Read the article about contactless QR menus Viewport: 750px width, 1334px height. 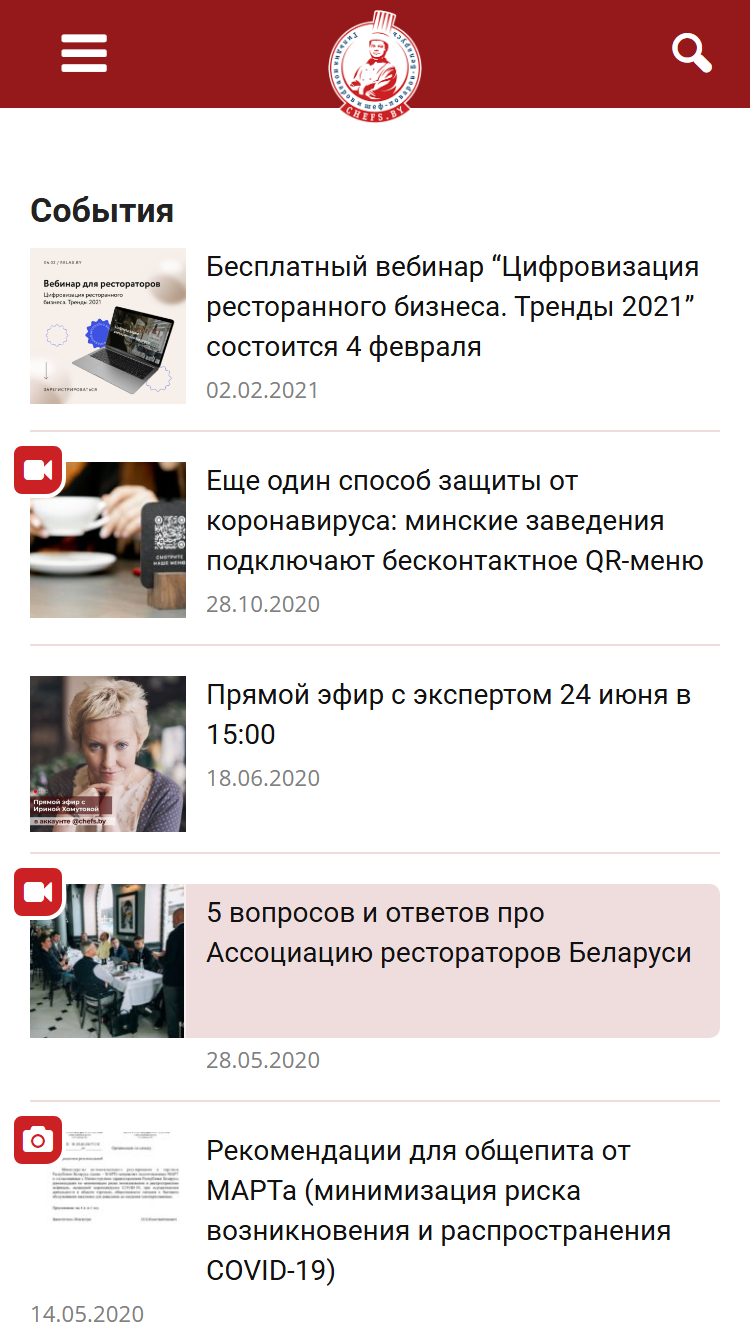click(455, 521)
